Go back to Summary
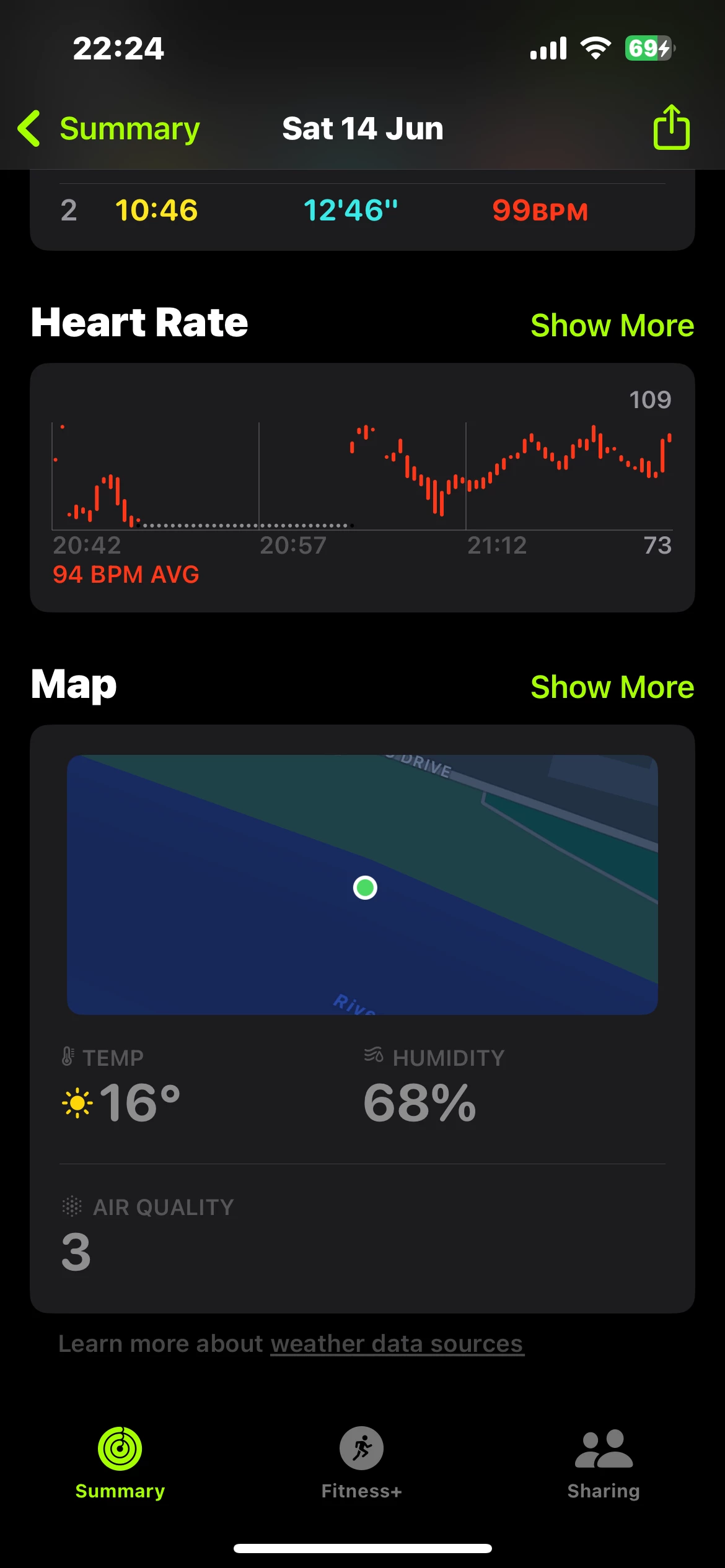Screen dimensions: 725x1568 pyautogui.click(x=109, y=129)
